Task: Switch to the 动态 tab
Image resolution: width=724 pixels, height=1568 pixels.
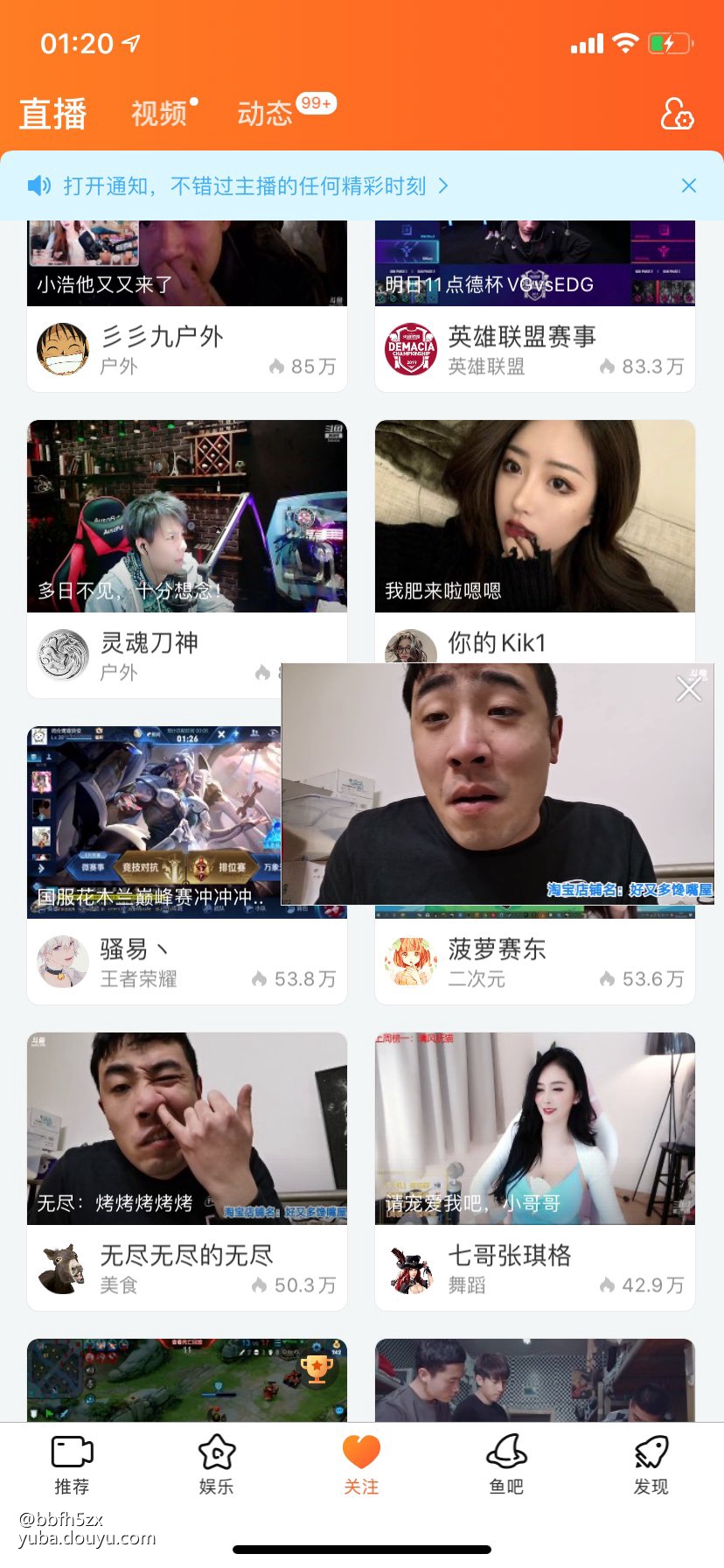Action: [265, 114]
